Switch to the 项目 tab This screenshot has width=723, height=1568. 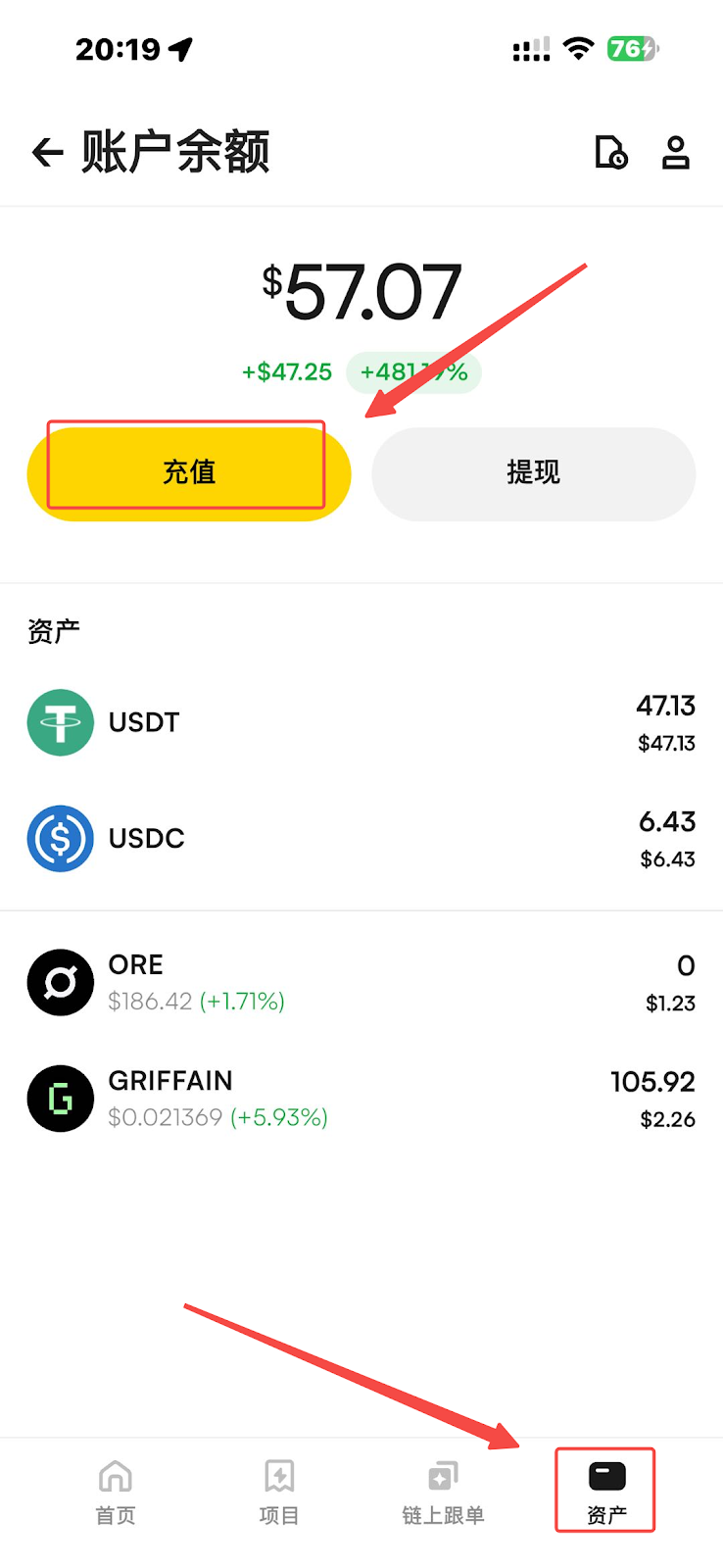tap(279, 1492)
